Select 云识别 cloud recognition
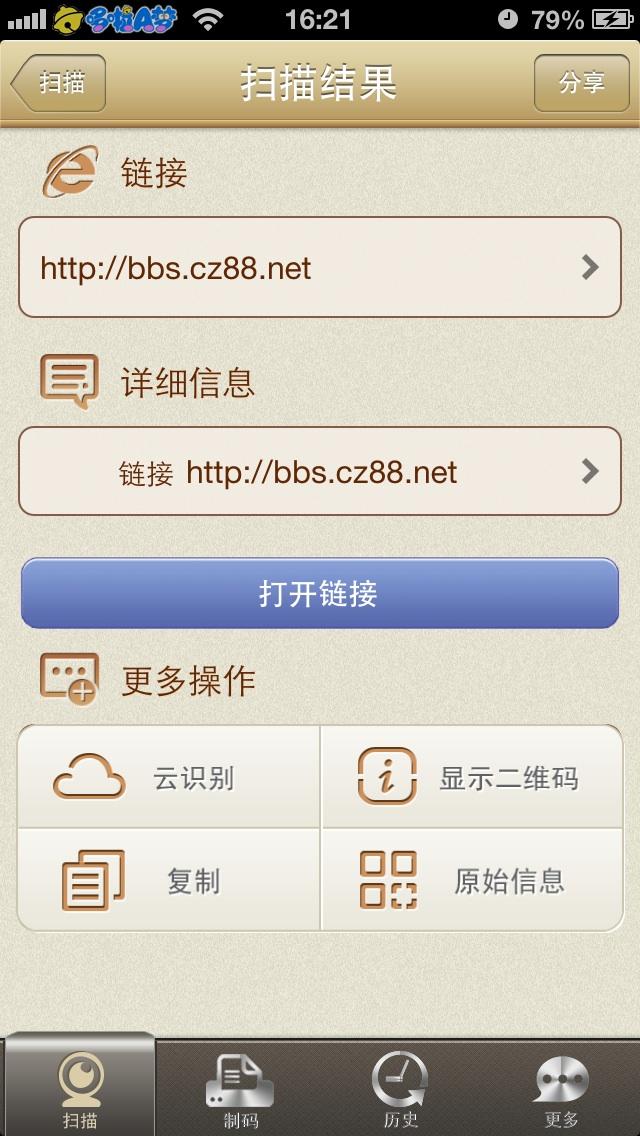 [x=168, y=777]
